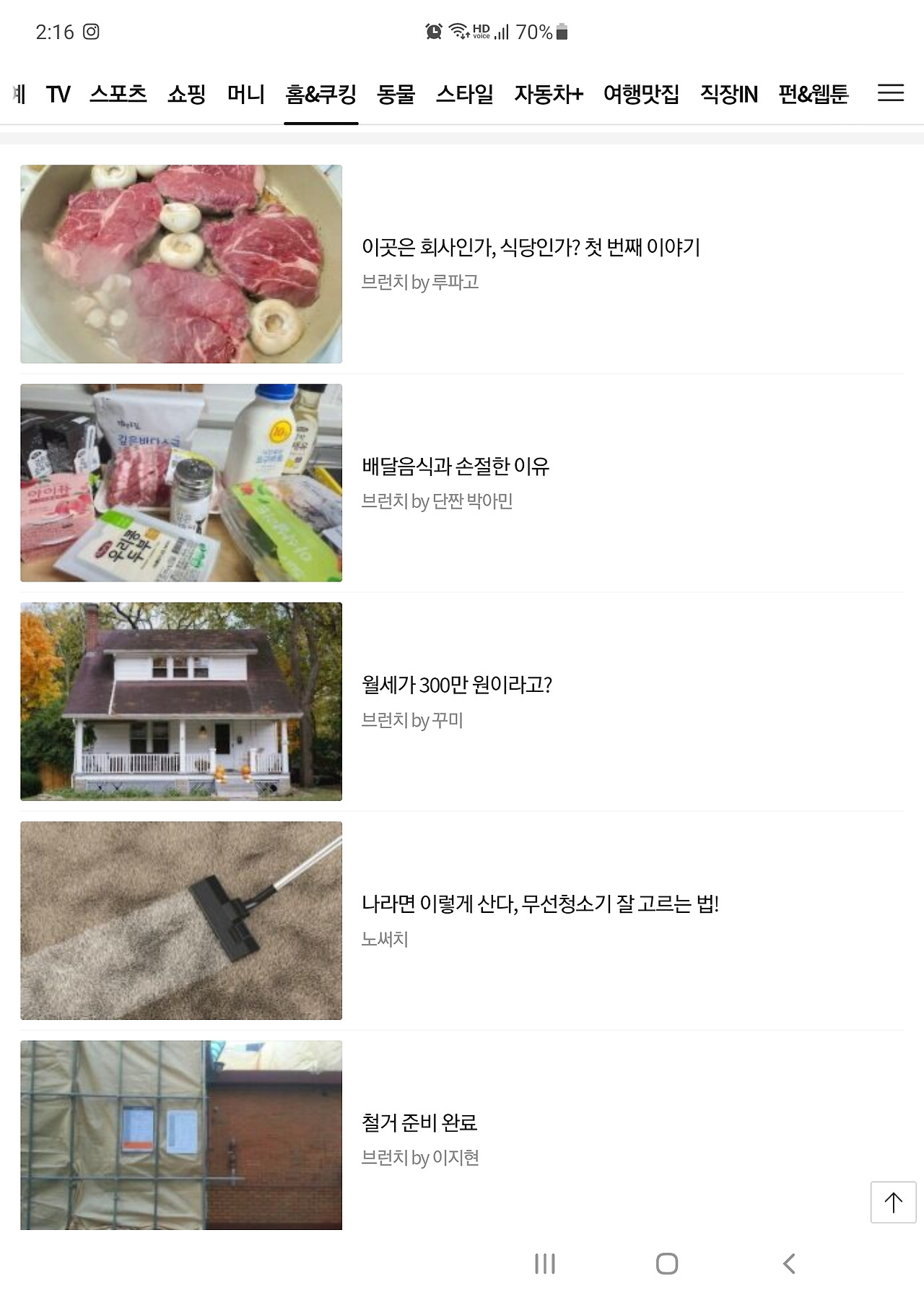Open recent apps from the navigation bar
The image size is (924, 1295).
(545, 1264)
